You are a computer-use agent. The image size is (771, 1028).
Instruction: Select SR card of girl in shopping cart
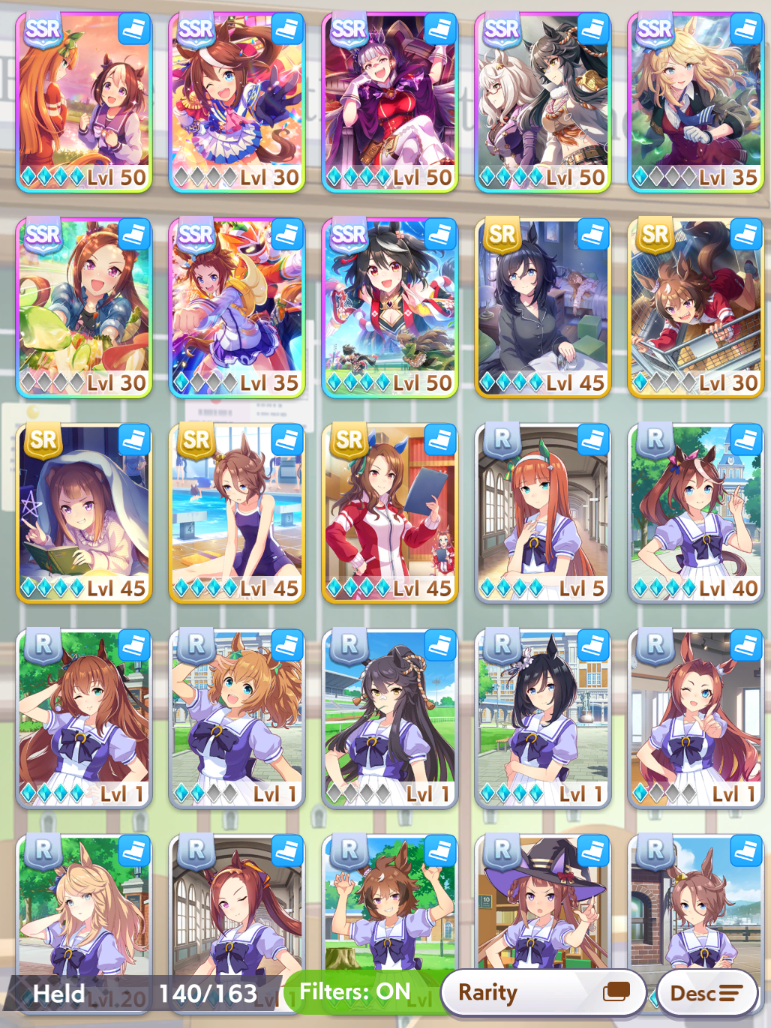[696, 308]
